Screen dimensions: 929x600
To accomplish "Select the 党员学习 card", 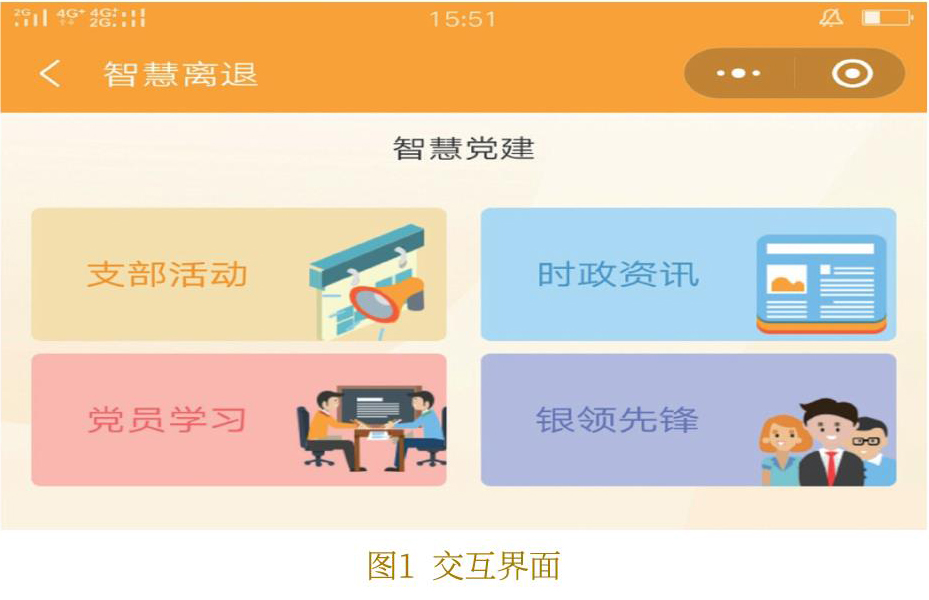I will pos(238,420).
